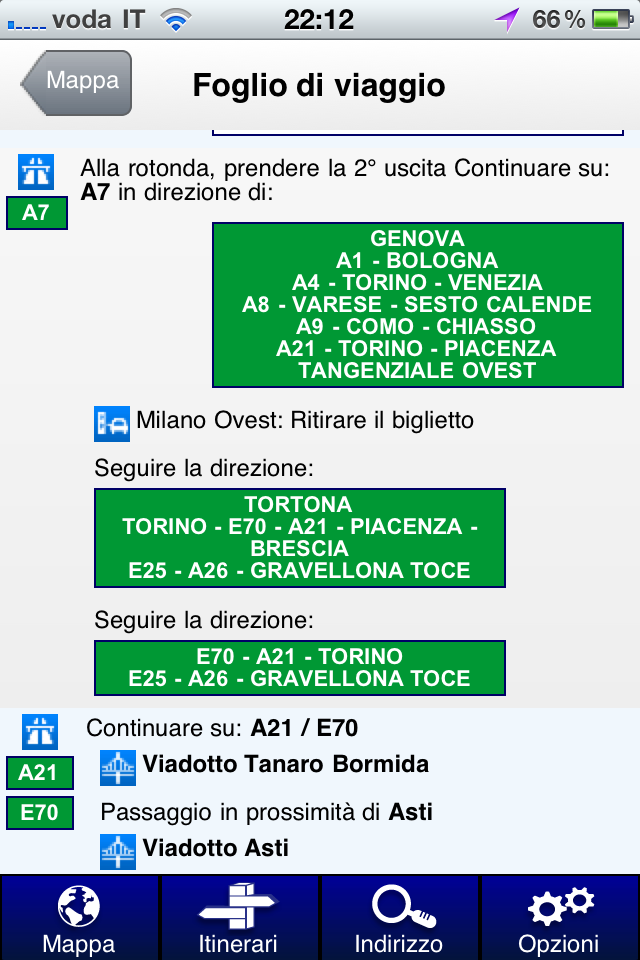640x960 pixels.
Task: Go back to Mappa
Action: tap(78, 83)
